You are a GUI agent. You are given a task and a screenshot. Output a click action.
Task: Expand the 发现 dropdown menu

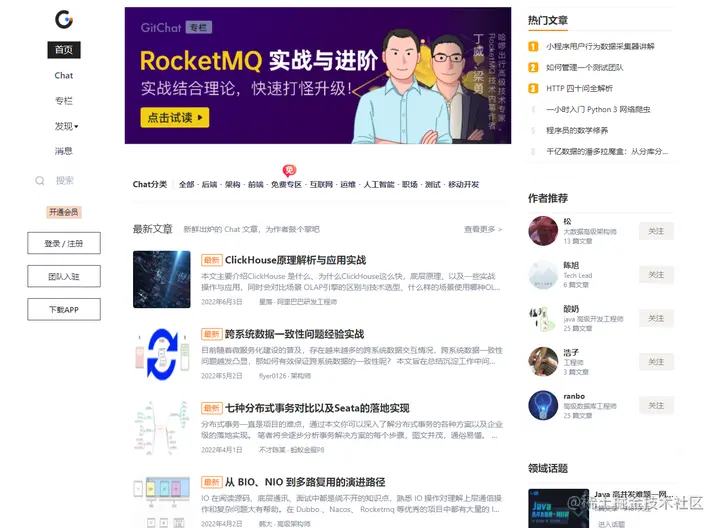[x=66, y=126]
